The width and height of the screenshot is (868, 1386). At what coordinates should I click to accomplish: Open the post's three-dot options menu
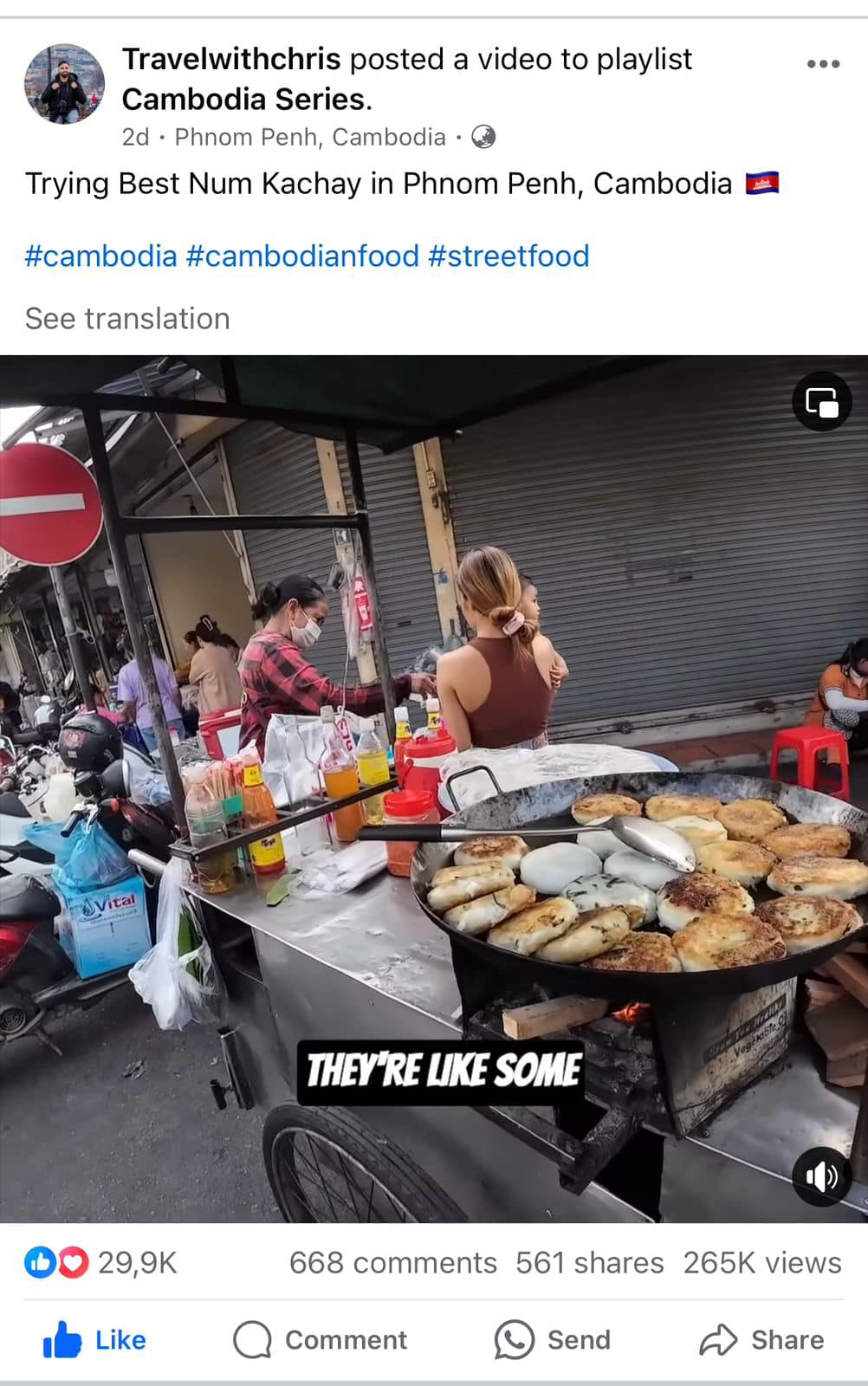tap(822, 64)
